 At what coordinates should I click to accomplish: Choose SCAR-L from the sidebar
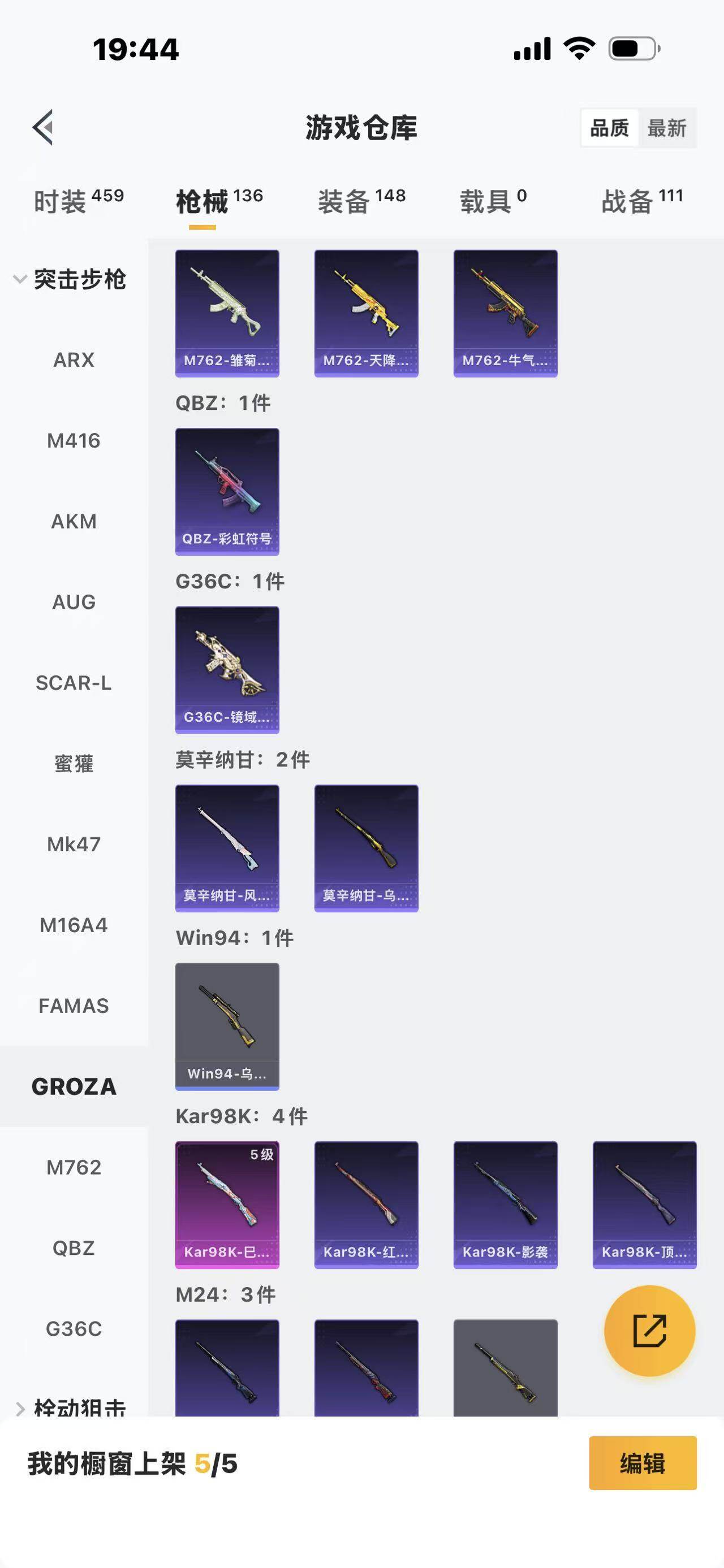point(74,683)
